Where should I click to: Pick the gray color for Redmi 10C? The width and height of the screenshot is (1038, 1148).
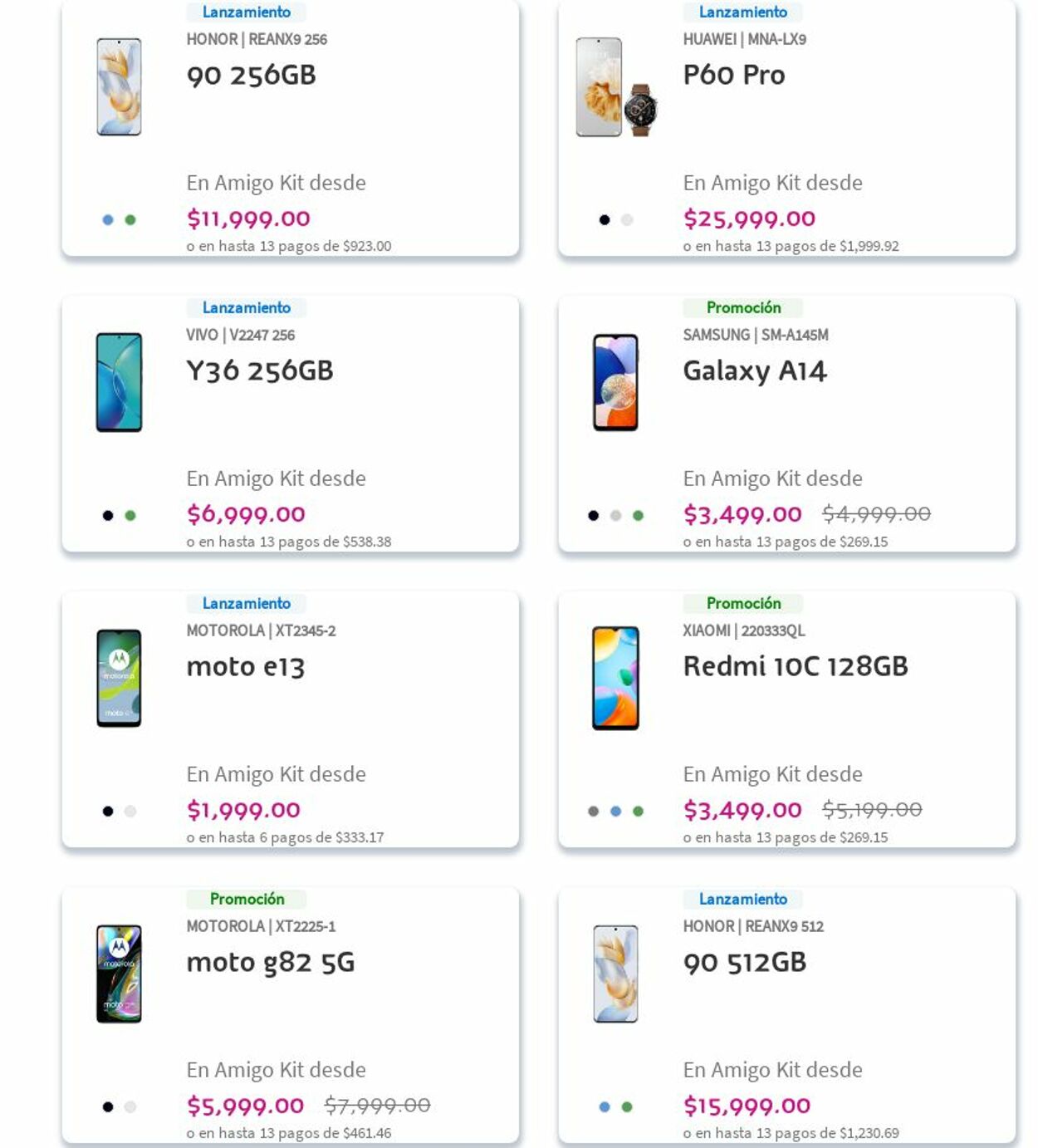[x=593, y=812]
